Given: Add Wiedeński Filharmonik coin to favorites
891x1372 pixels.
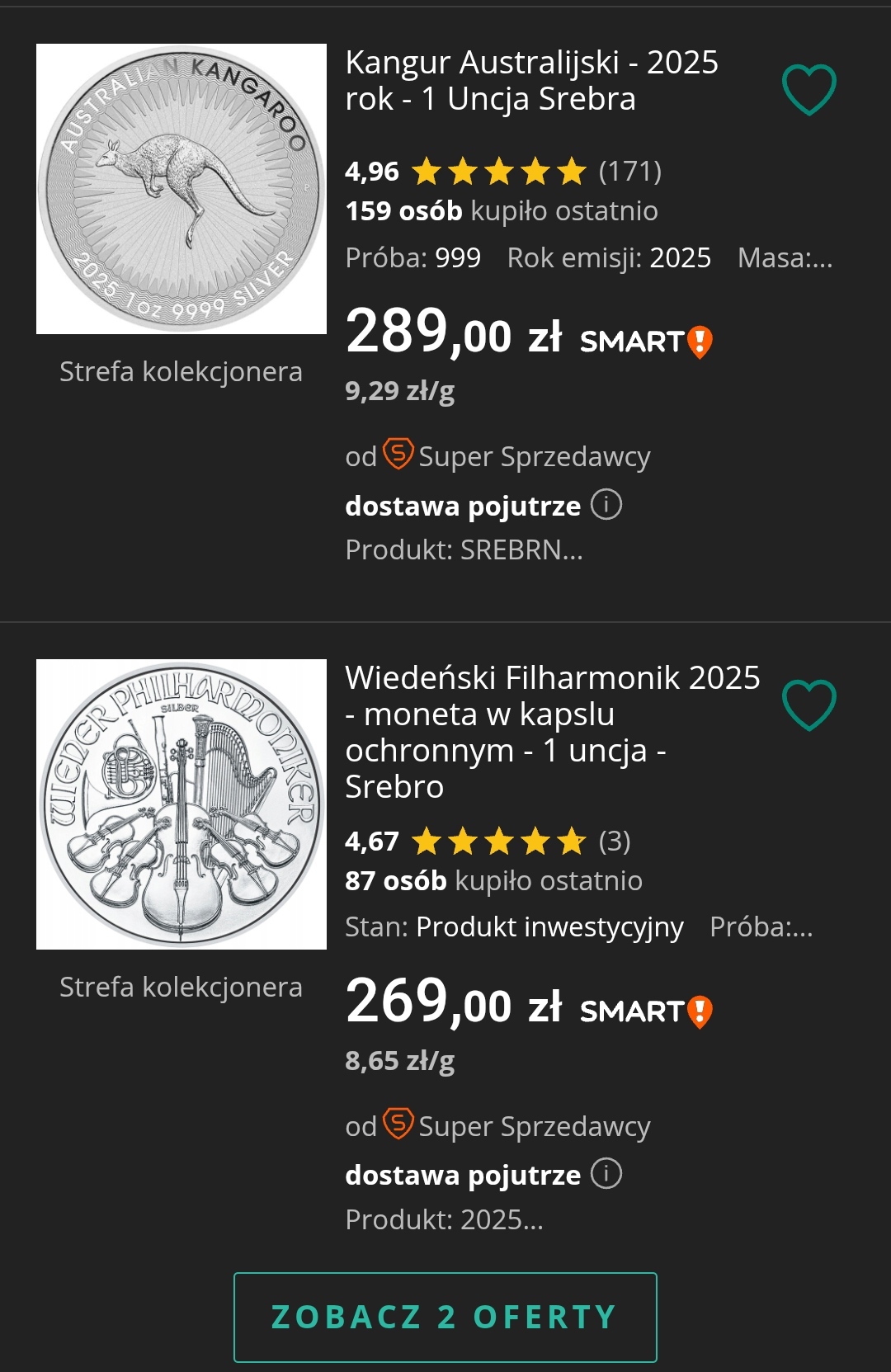Looking at the screenshot, I should pos(808,705).
